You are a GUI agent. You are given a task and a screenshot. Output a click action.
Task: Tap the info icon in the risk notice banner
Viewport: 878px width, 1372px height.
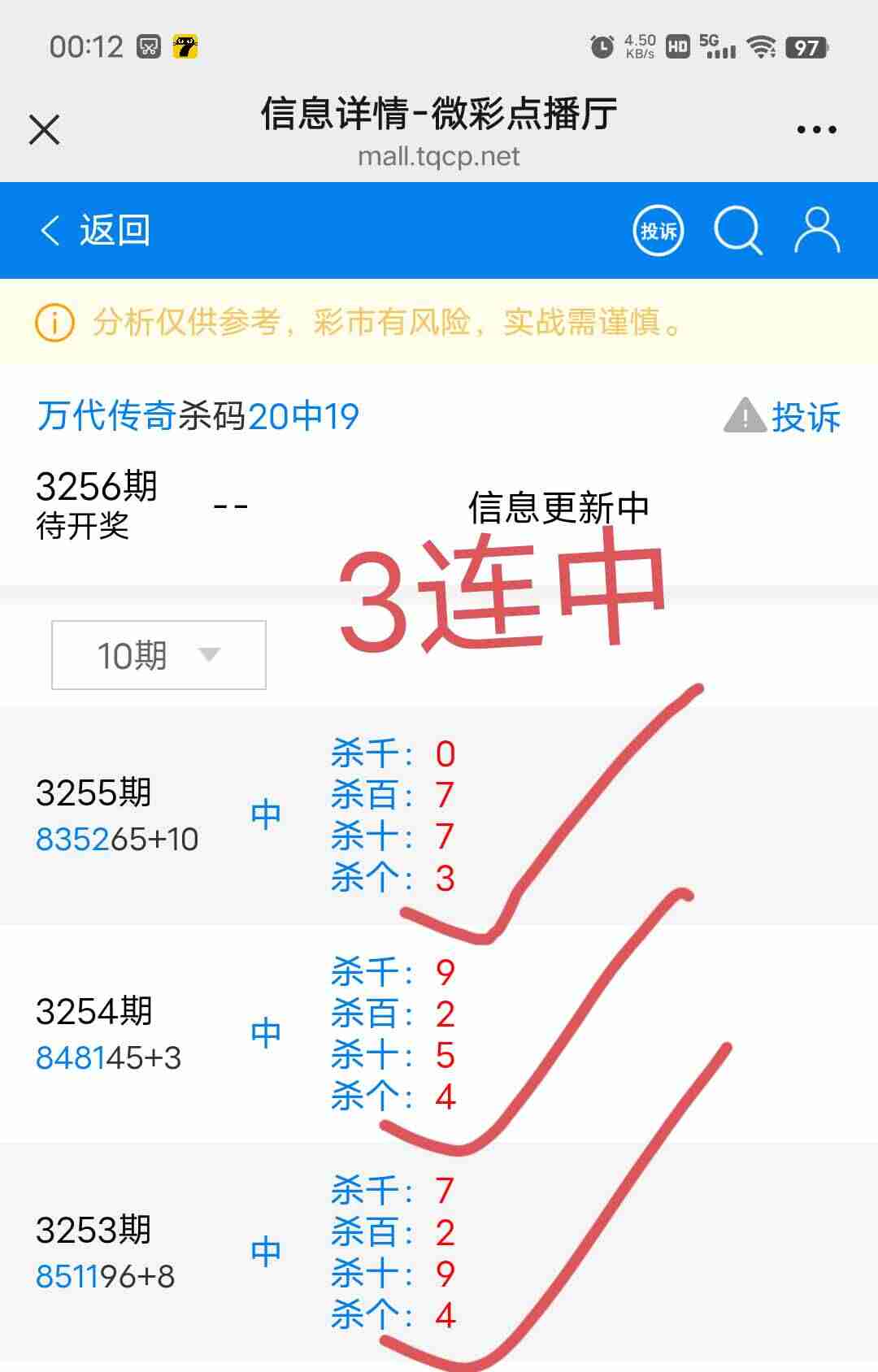(53, 323)
